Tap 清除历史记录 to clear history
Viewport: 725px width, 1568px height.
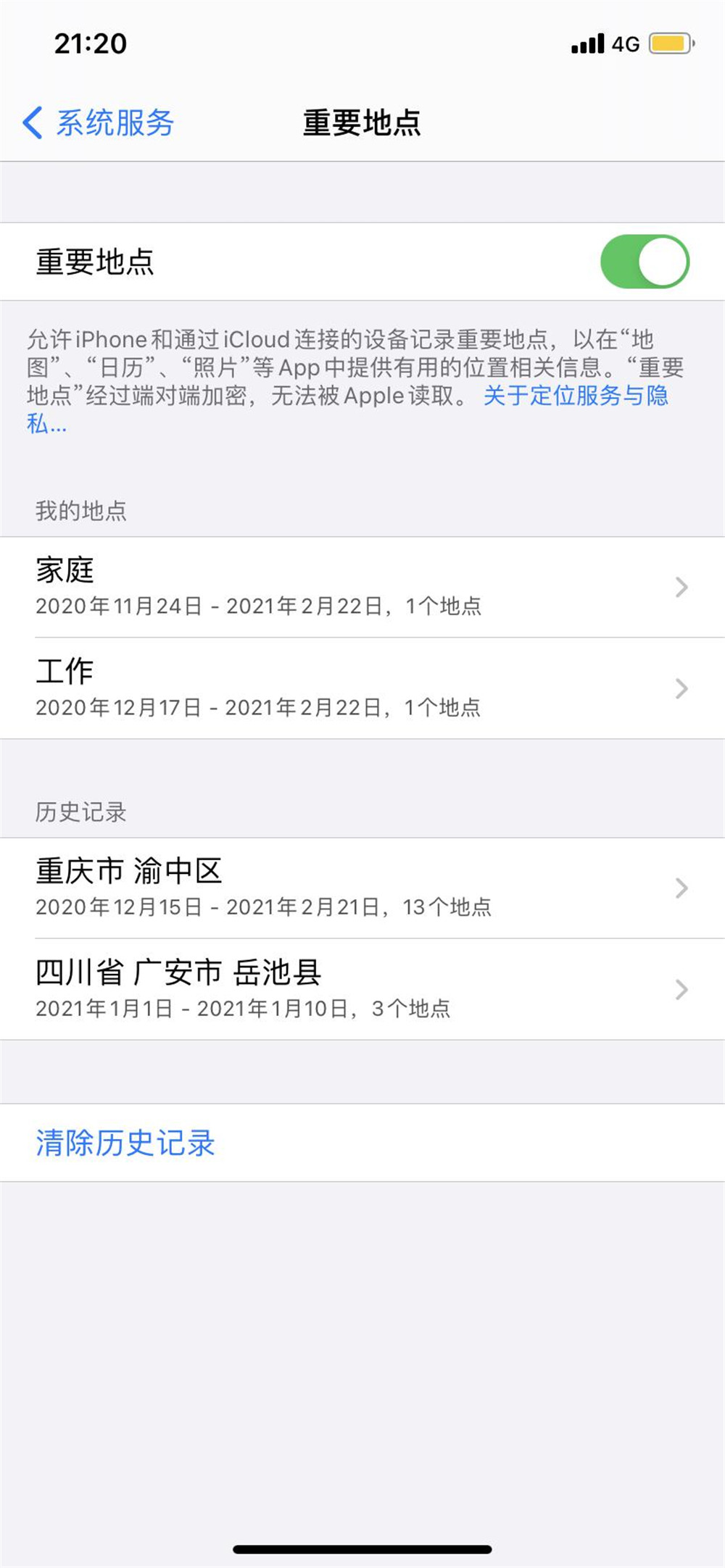pos(125,1143)
